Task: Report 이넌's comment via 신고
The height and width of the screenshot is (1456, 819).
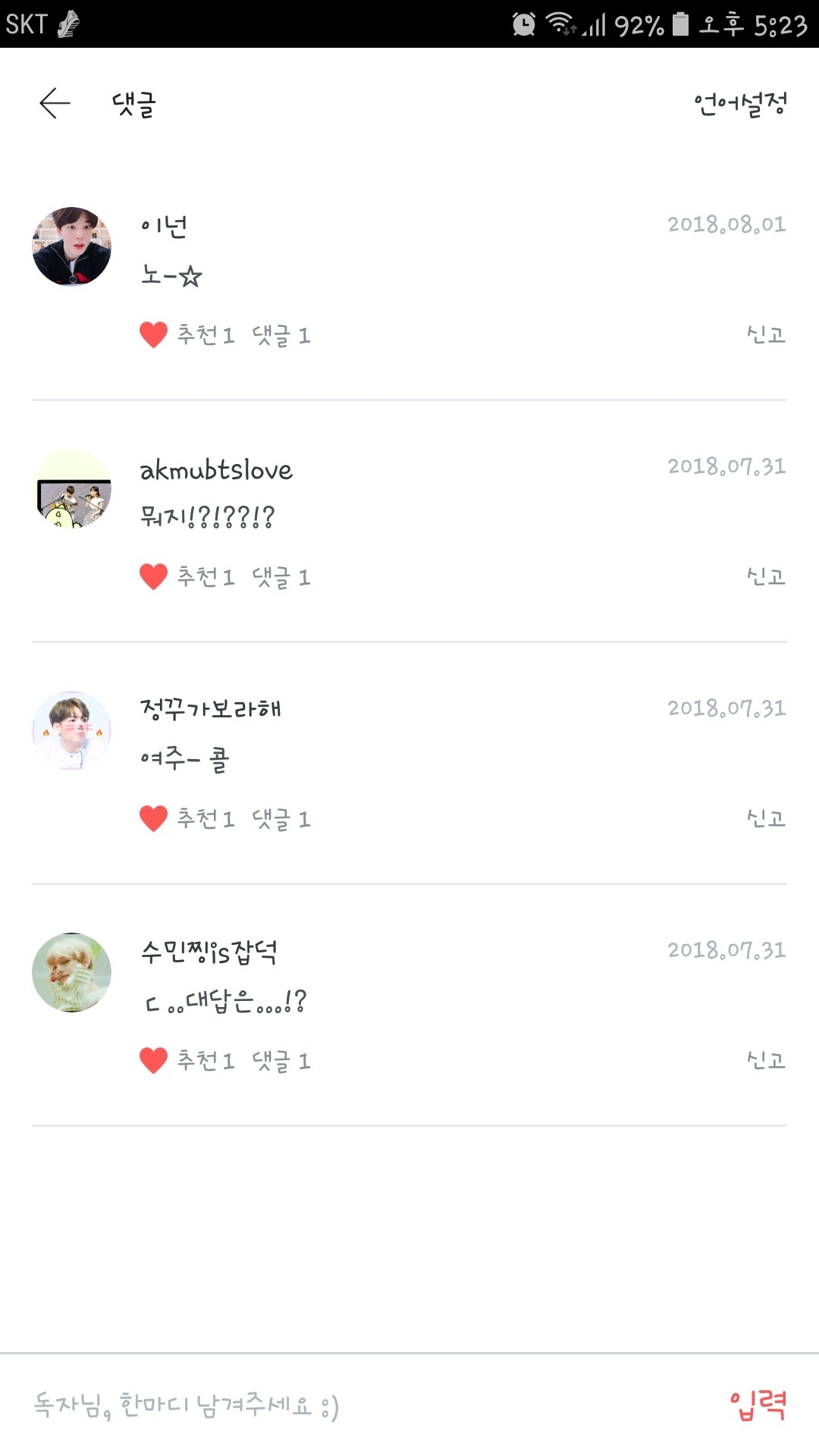Action: point(766,334)
